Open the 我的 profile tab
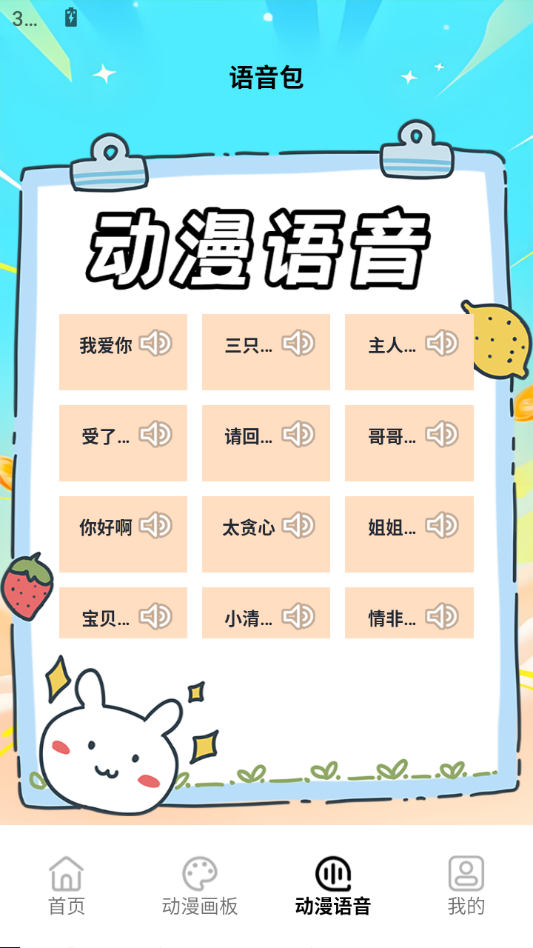 [x=466, y=886]
